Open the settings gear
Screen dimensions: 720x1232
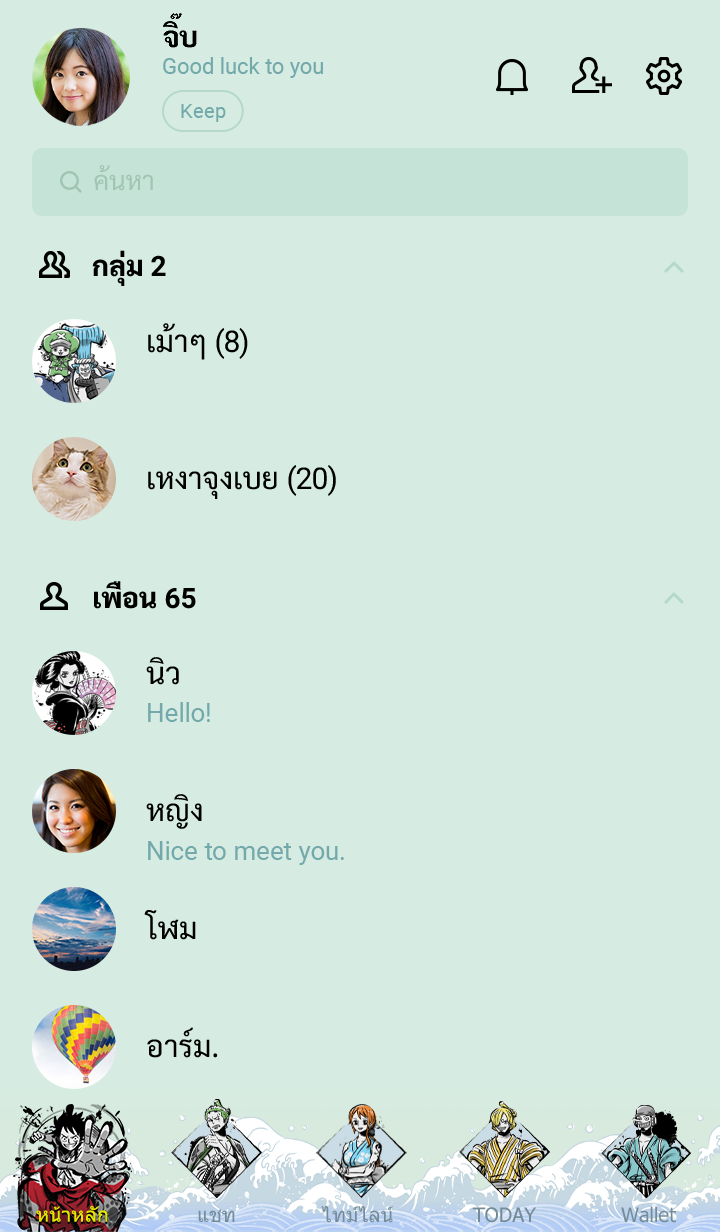coord(664,76)
